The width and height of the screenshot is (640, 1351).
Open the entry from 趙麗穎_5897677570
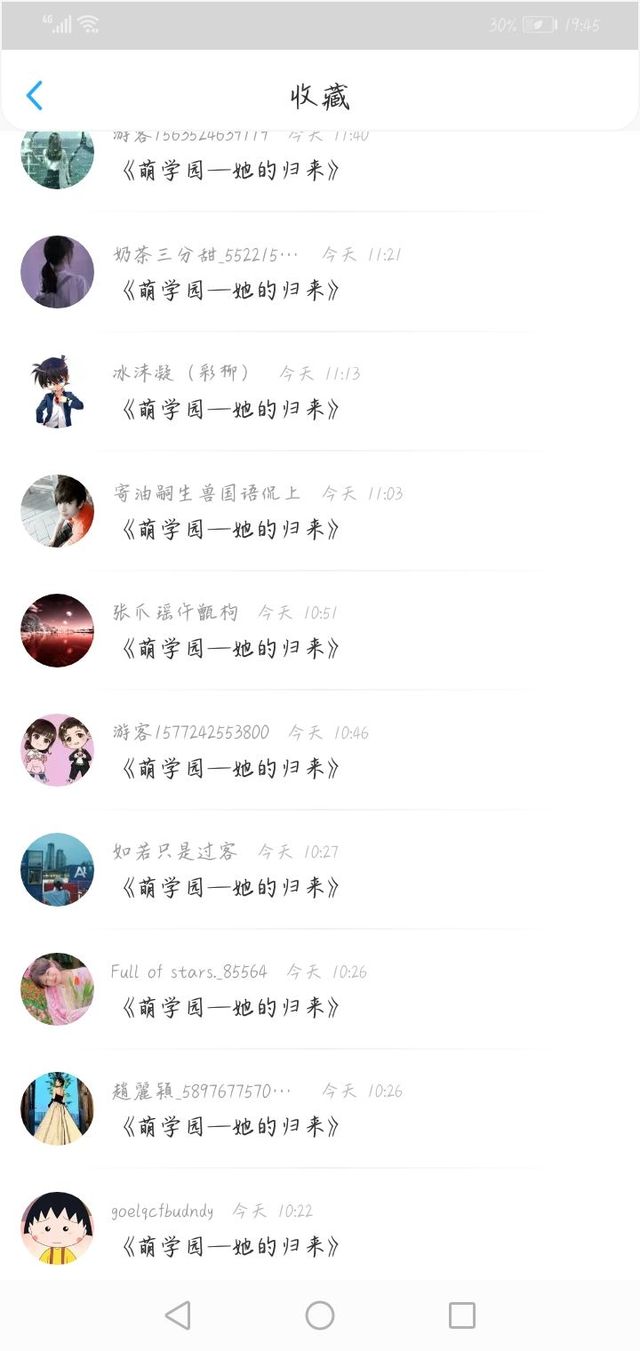point(320,1108)
